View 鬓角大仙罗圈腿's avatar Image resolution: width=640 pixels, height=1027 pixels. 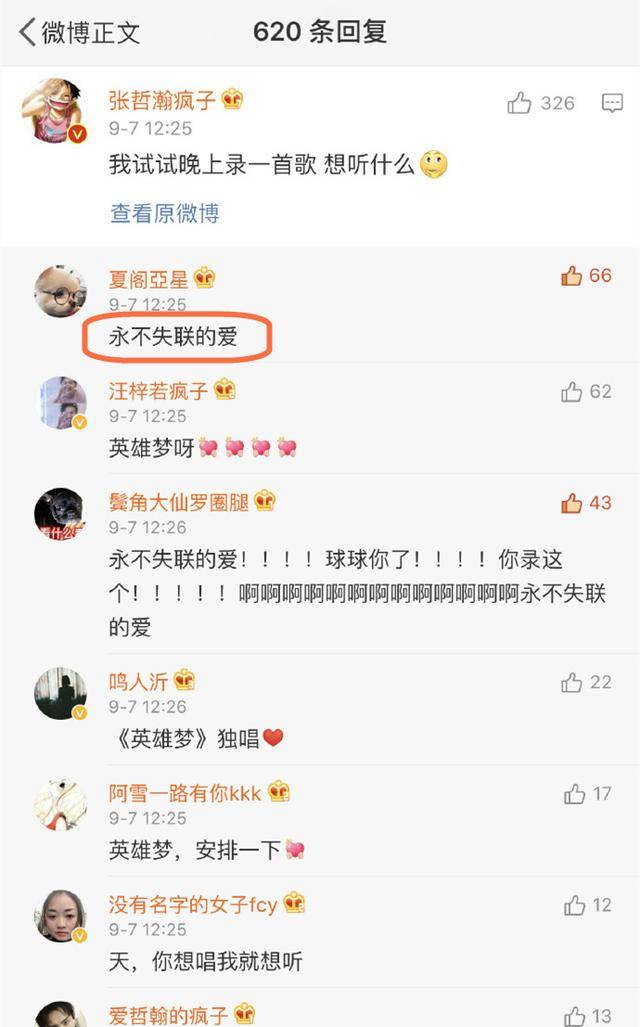[x=60, y=515]
